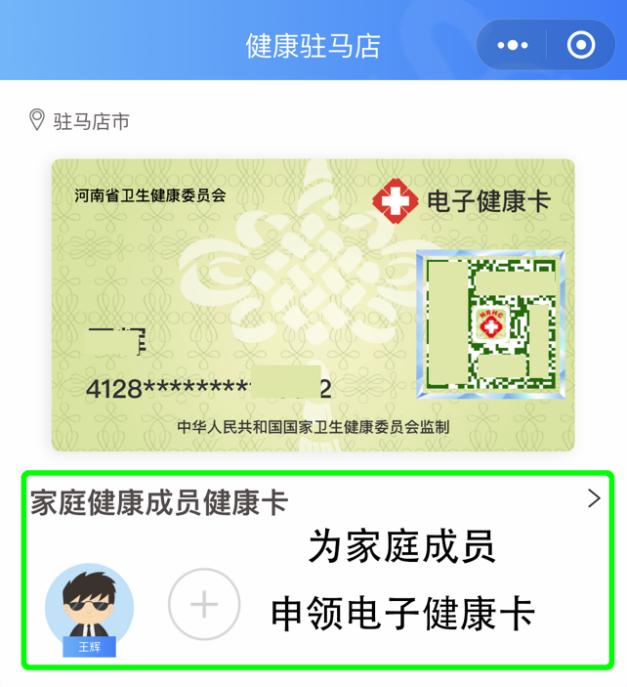Change location from 驻马店市
Screen dimensions: 627x687
coord(80,122)
